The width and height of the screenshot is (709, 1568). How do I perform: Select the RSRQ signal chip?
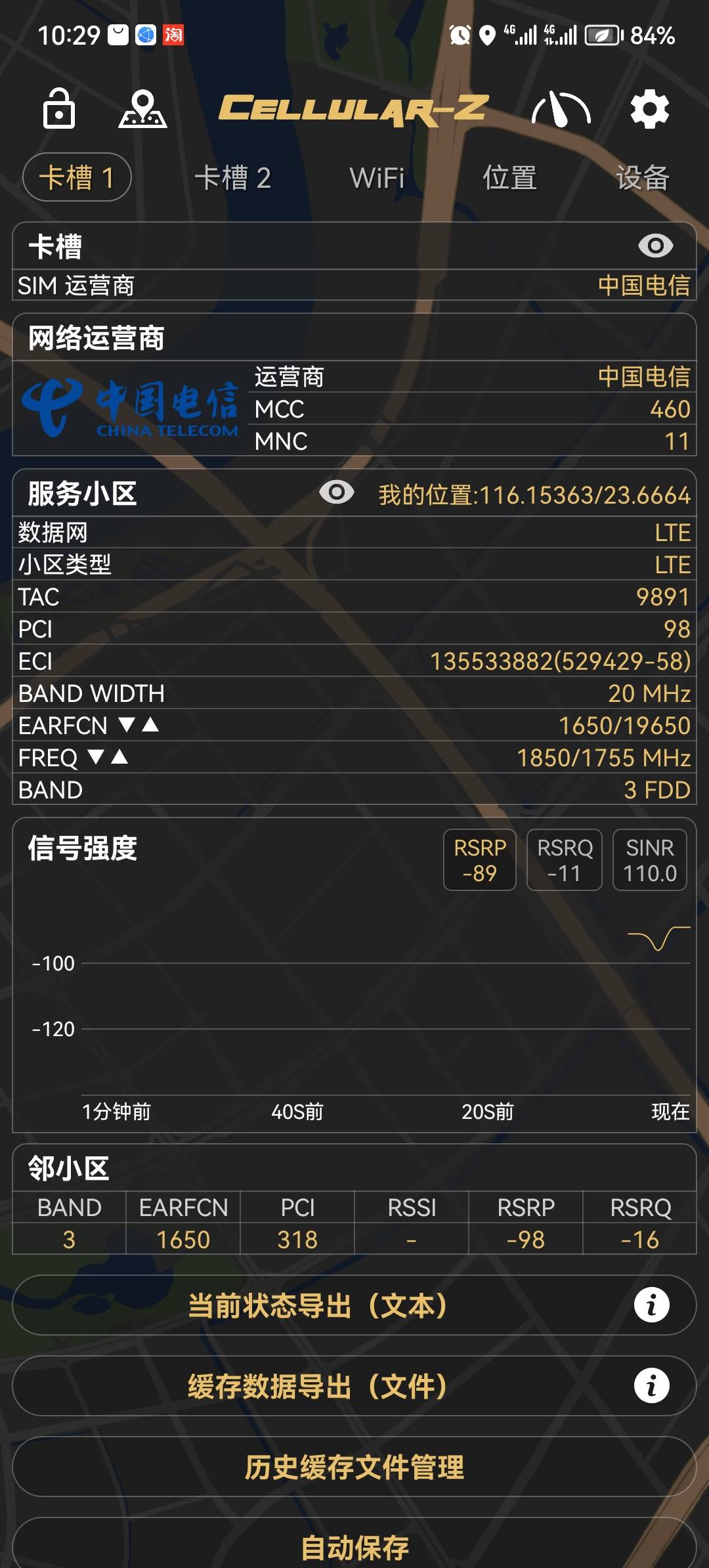pyautogui.click(x=564, y=860)
